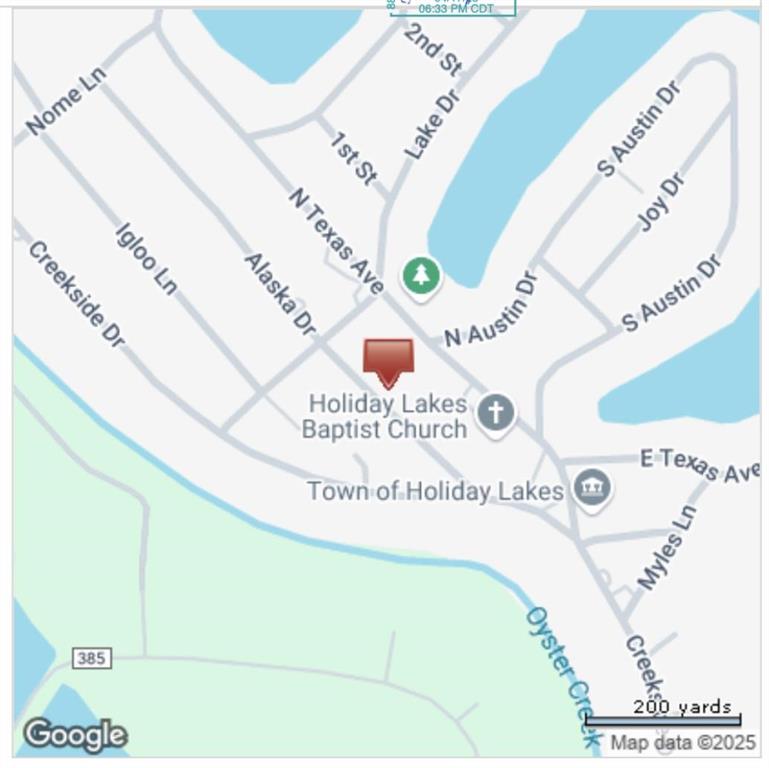The height and width of the screenshot is (768, 769).
Task: Open the Holiday Lakes Baptist Church place icon
Action: 496,413
